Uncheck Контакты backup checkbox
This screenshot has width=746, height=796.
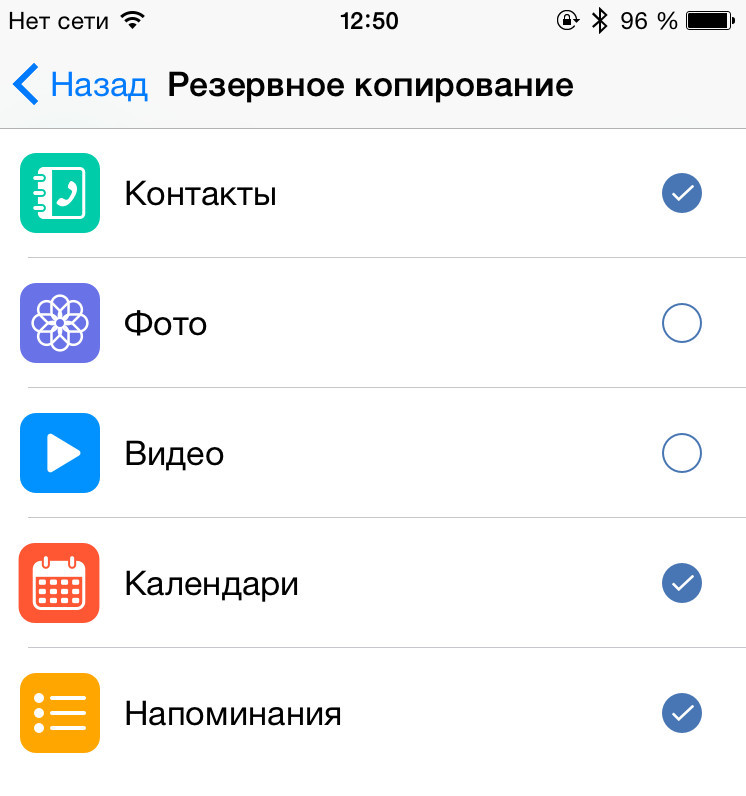pyautogui.click(x=682, y=193)
